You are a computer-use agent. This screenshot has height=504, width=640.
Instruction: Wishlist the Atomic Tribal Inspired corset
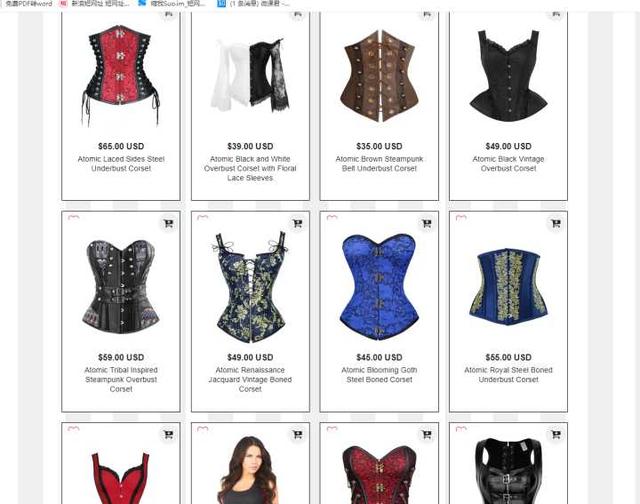[x=74, y=218]
